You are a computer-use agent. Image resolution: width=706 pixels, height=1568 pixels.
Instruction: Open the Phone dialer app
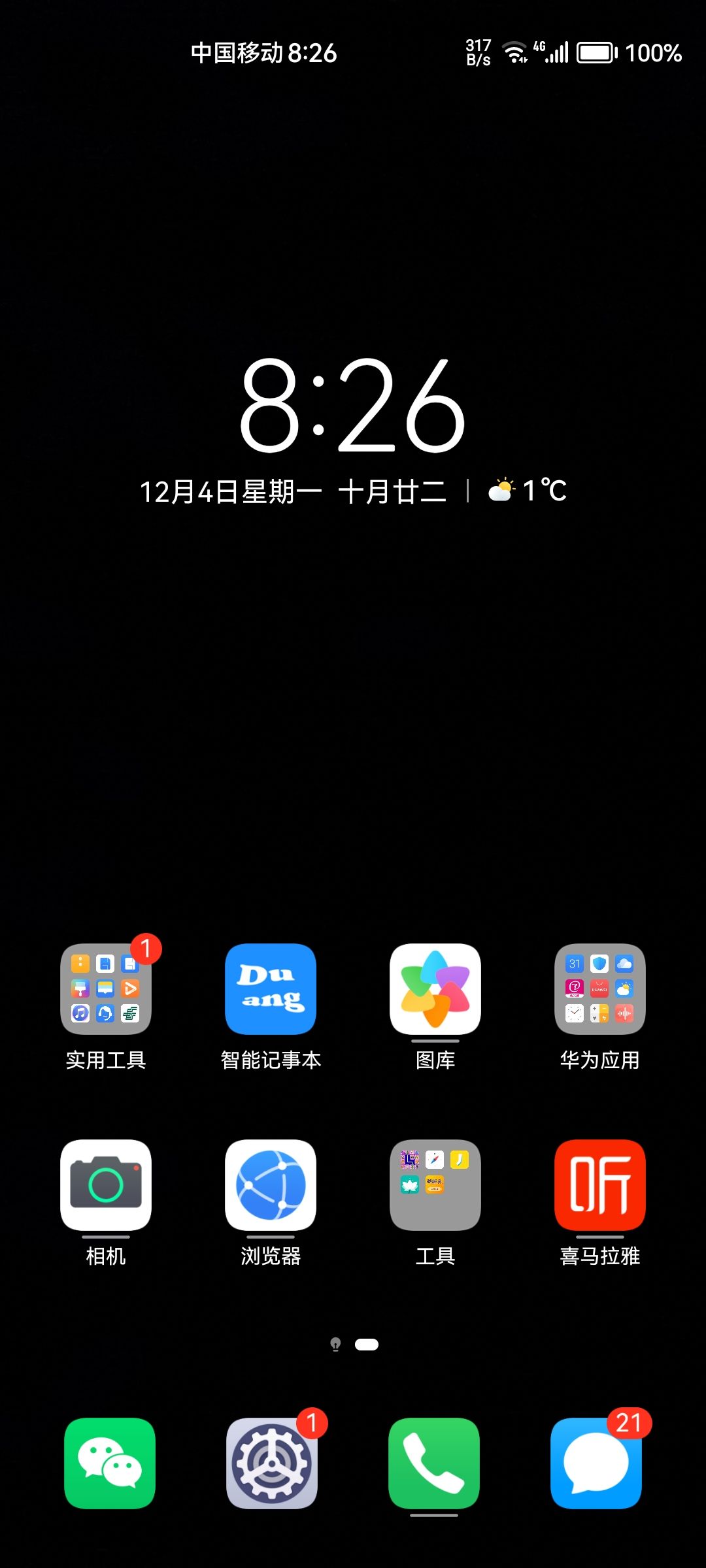434,1463
